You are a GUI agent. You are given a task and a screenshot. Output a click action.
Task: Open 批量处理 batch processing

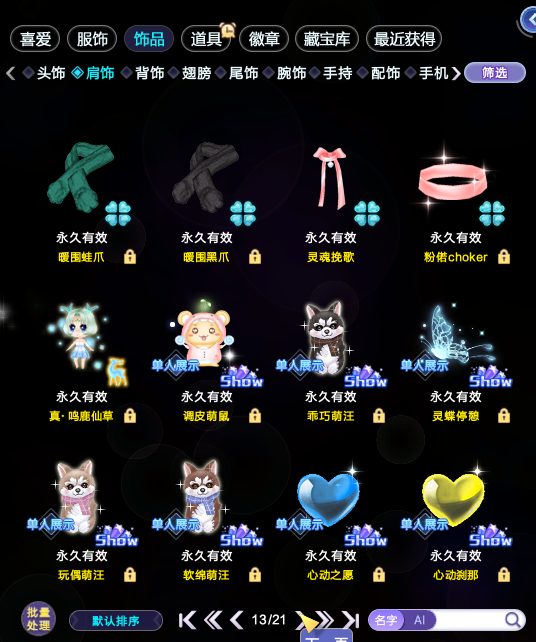coord(38,619)
